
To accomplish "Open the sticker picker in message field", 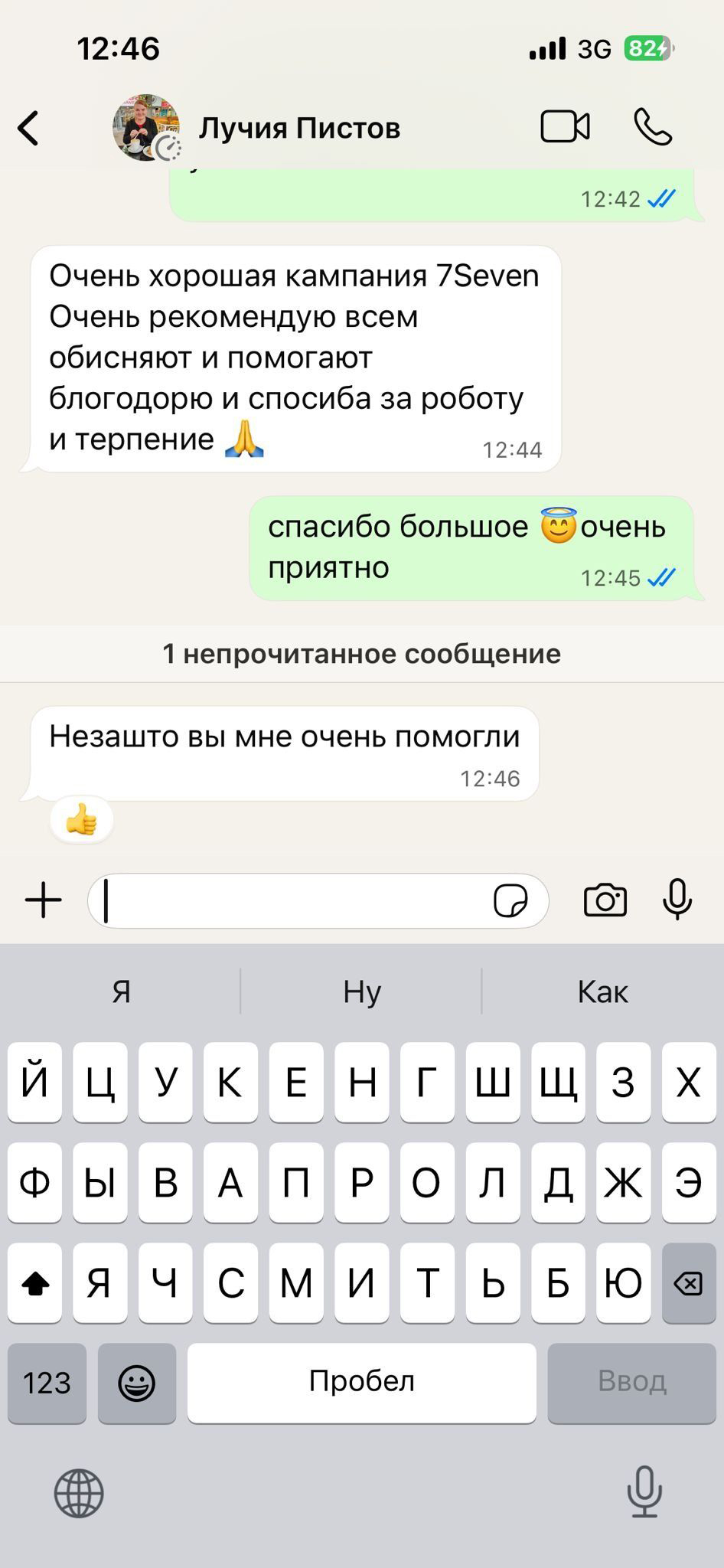I will pos(510,900).
